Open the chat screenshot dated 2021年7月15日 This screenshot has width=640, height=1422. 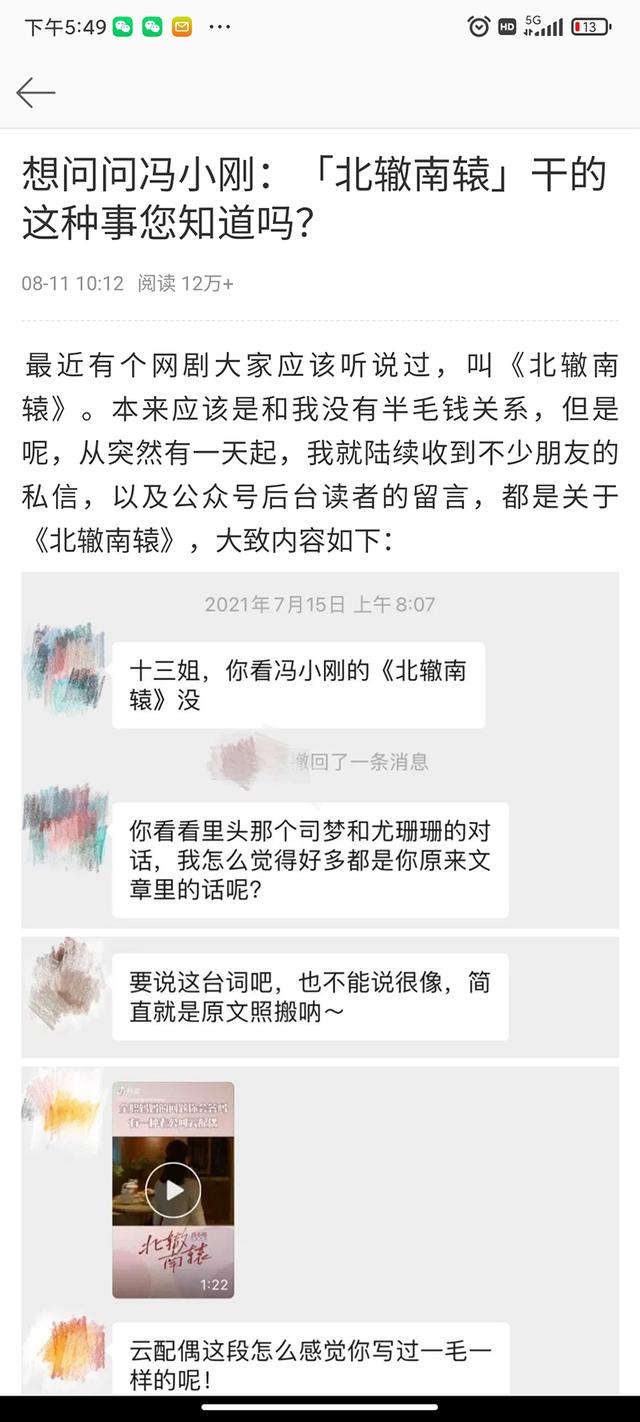pos(320,750)
